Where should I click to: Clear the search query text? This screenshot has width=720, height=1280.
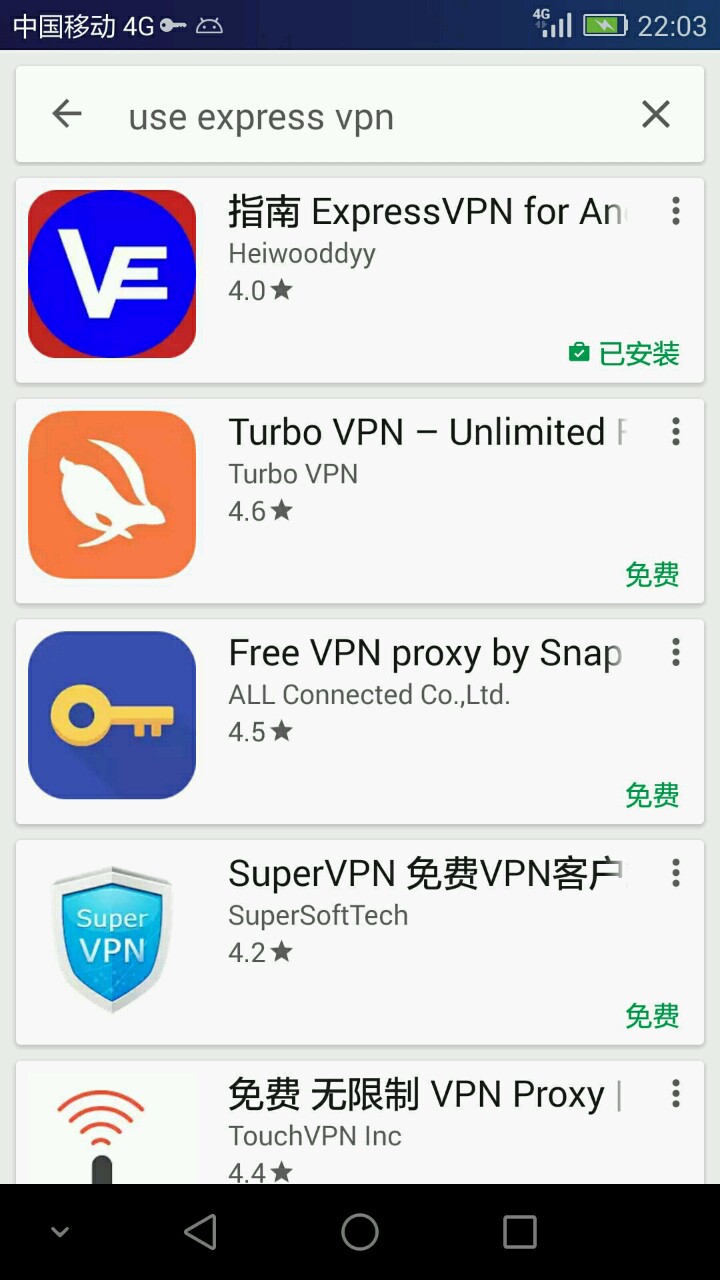click(655, 115)
